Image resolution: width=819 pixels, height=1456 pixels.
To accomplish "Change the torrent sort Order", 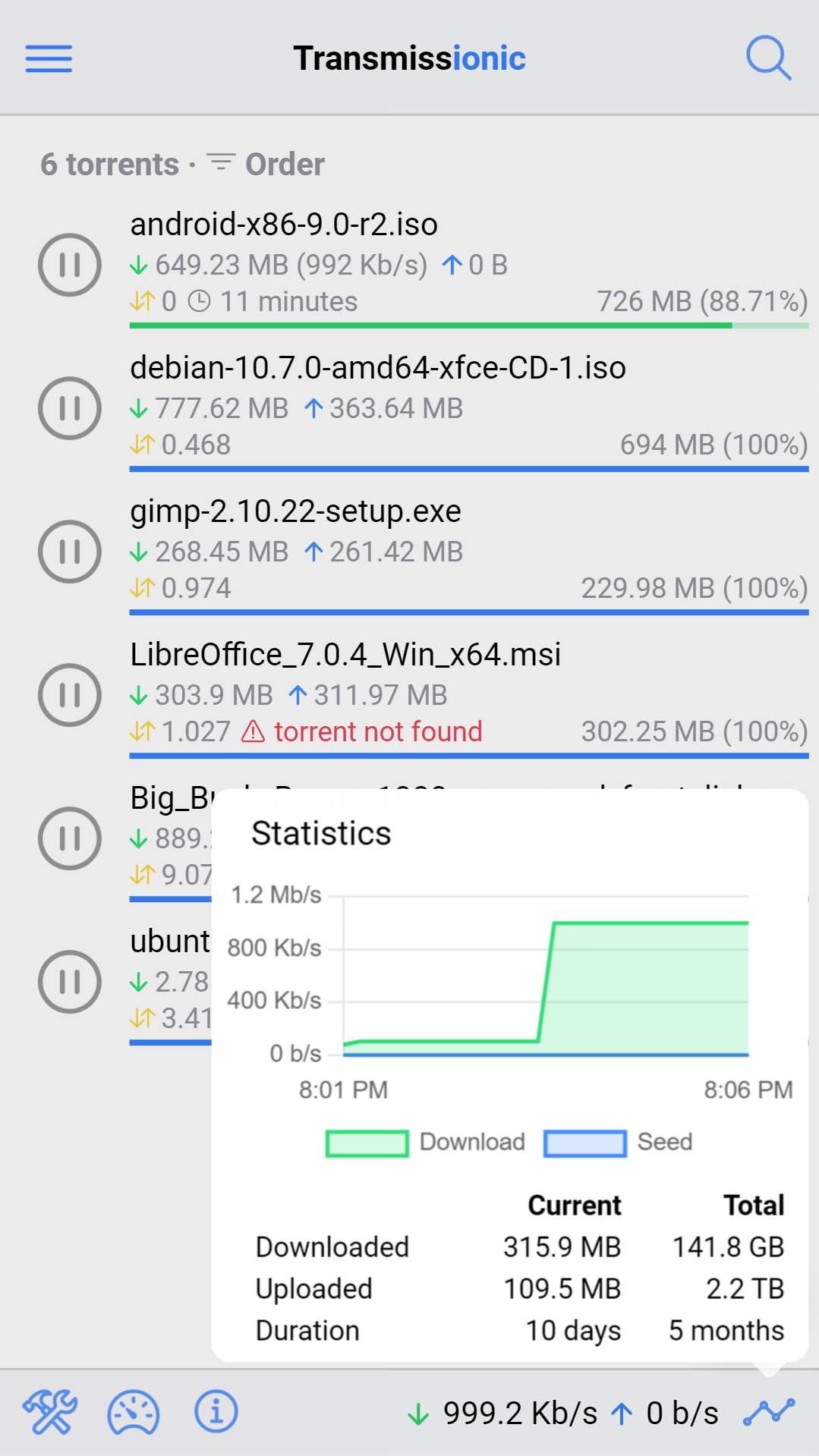I will (x=266, y=164).
